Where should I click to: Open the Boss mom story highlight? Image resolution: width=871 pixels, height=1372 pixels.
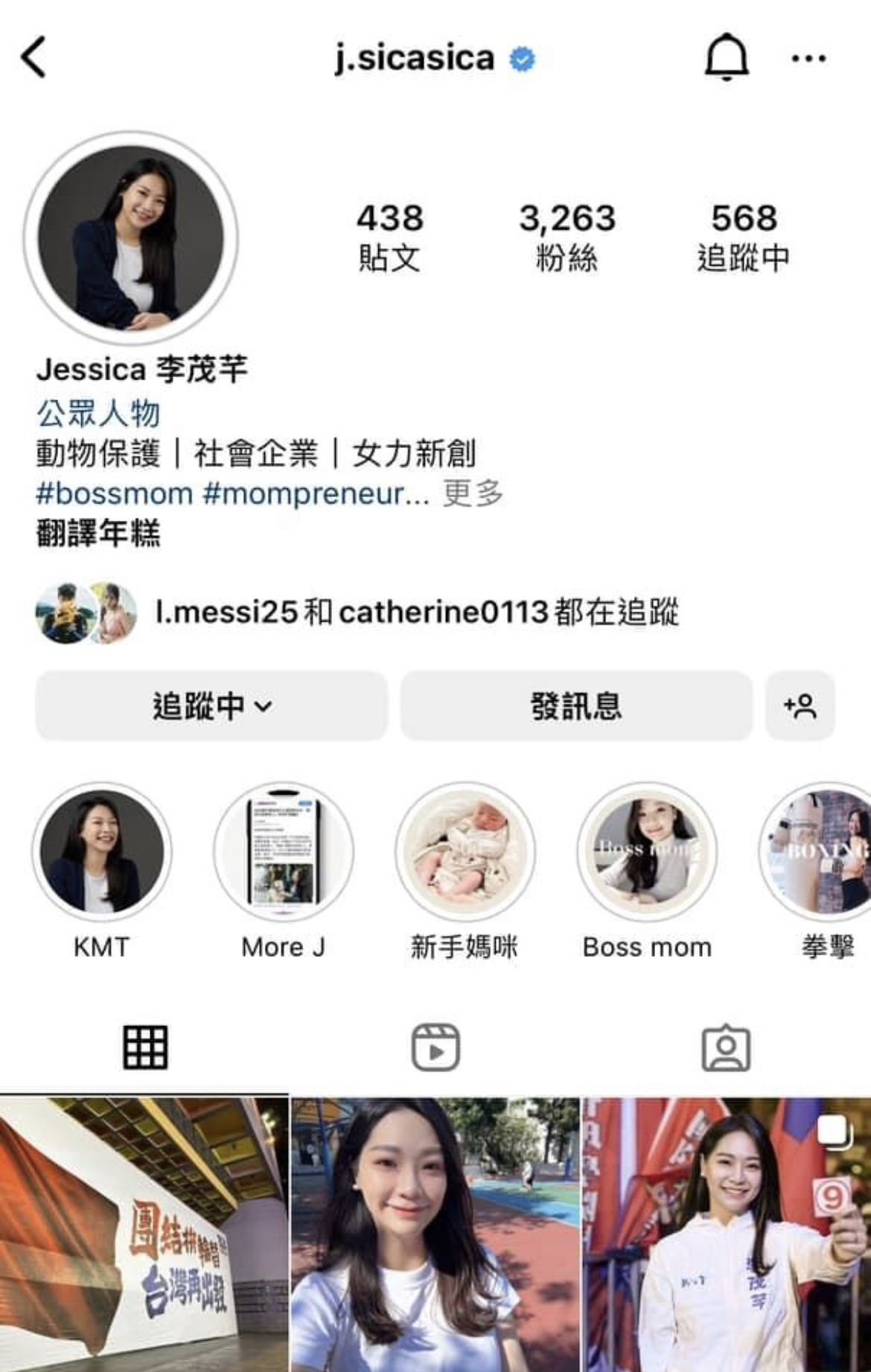pyautogui.click(x=647, y=852)
